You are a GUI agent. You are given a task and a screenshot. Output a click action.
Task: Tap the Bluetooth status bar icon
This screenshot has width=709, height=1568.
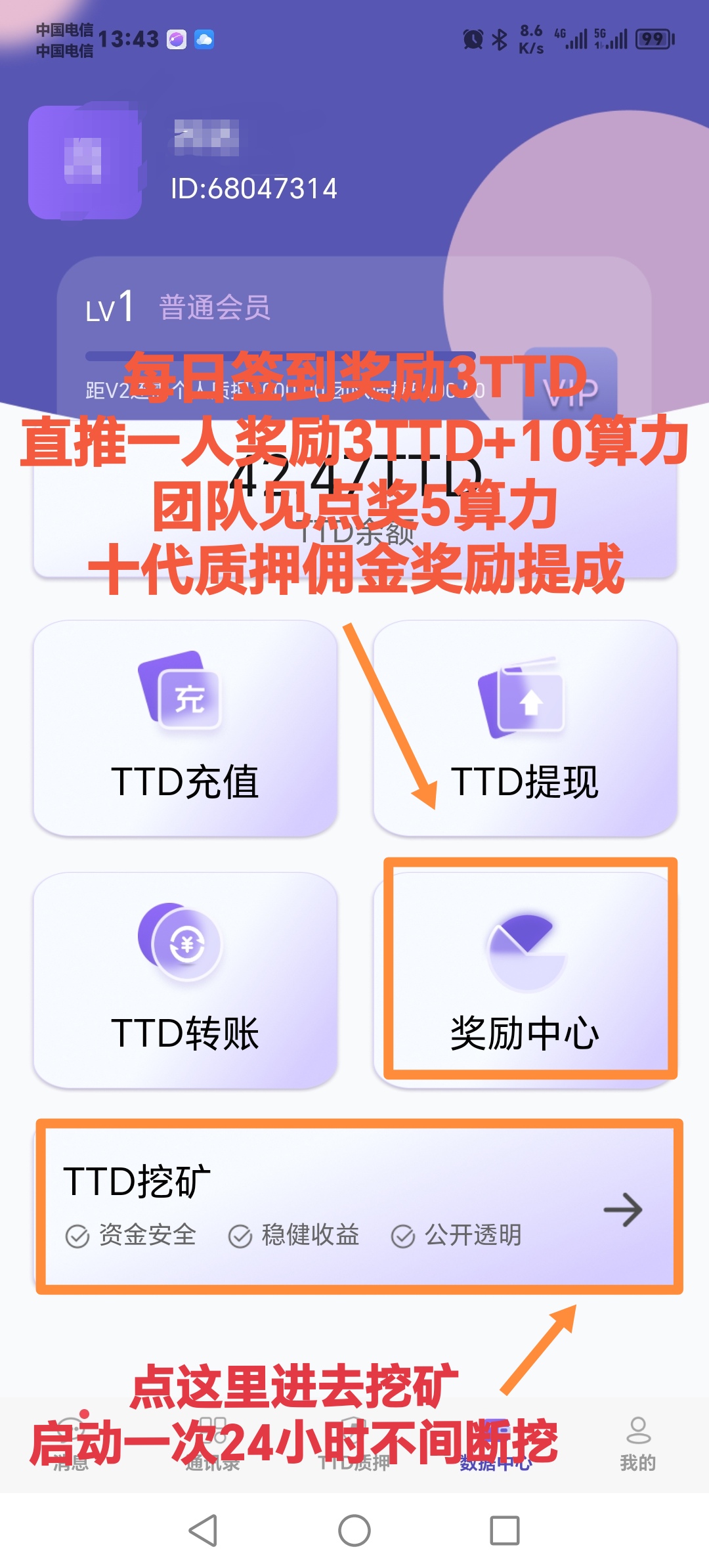(499, 38)
